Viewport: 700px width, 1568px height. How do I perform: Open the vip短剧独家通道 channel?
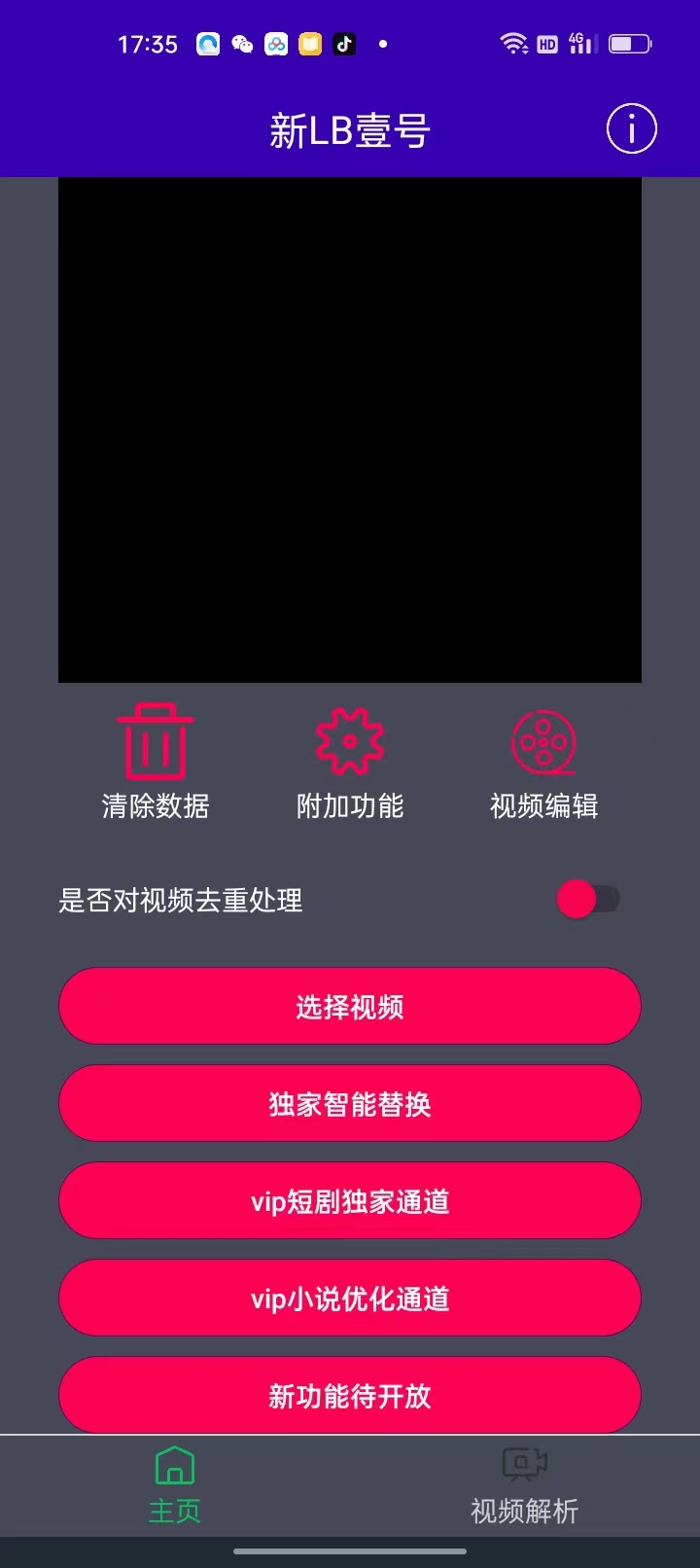coord(350,1200)
